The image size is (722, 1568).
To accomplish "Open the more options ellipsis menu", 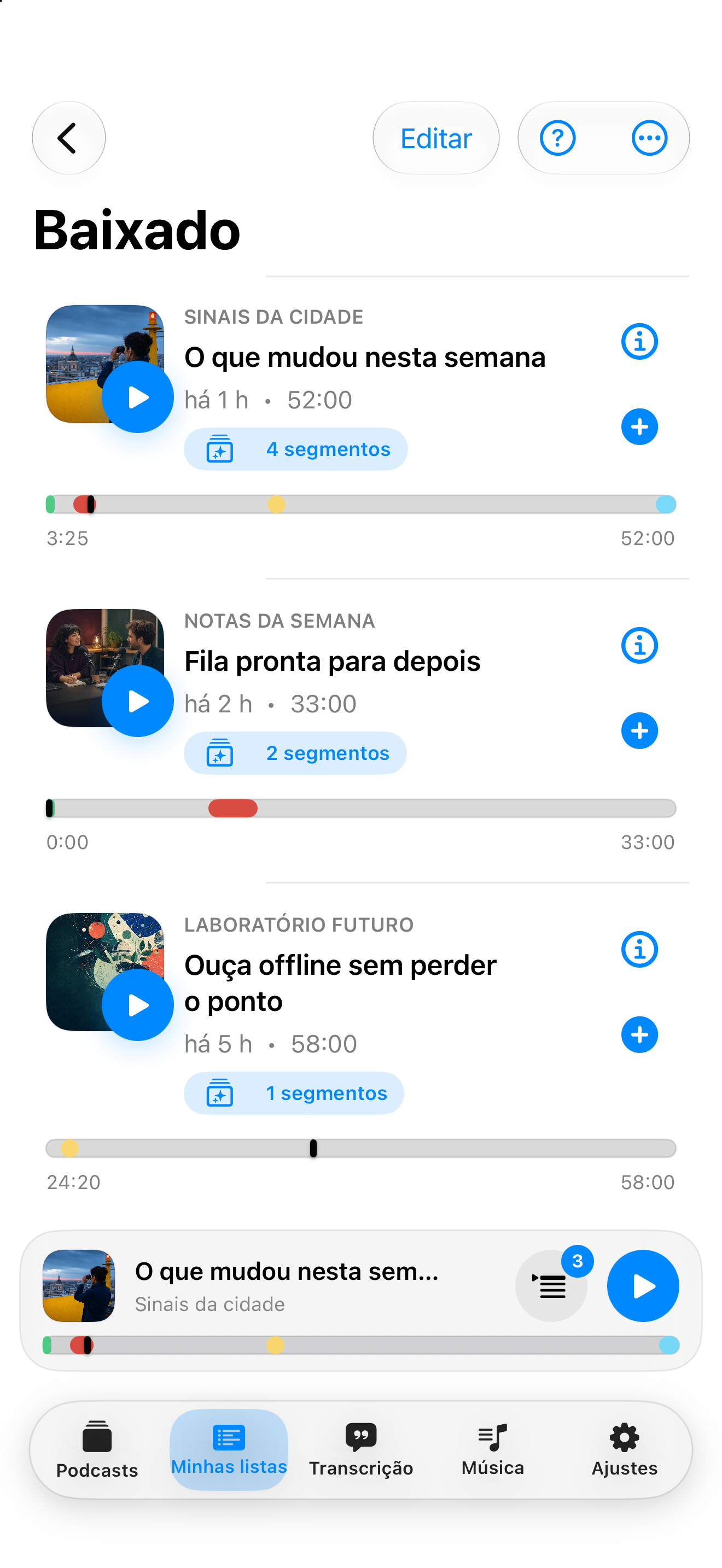I will (x=650, y=138).
